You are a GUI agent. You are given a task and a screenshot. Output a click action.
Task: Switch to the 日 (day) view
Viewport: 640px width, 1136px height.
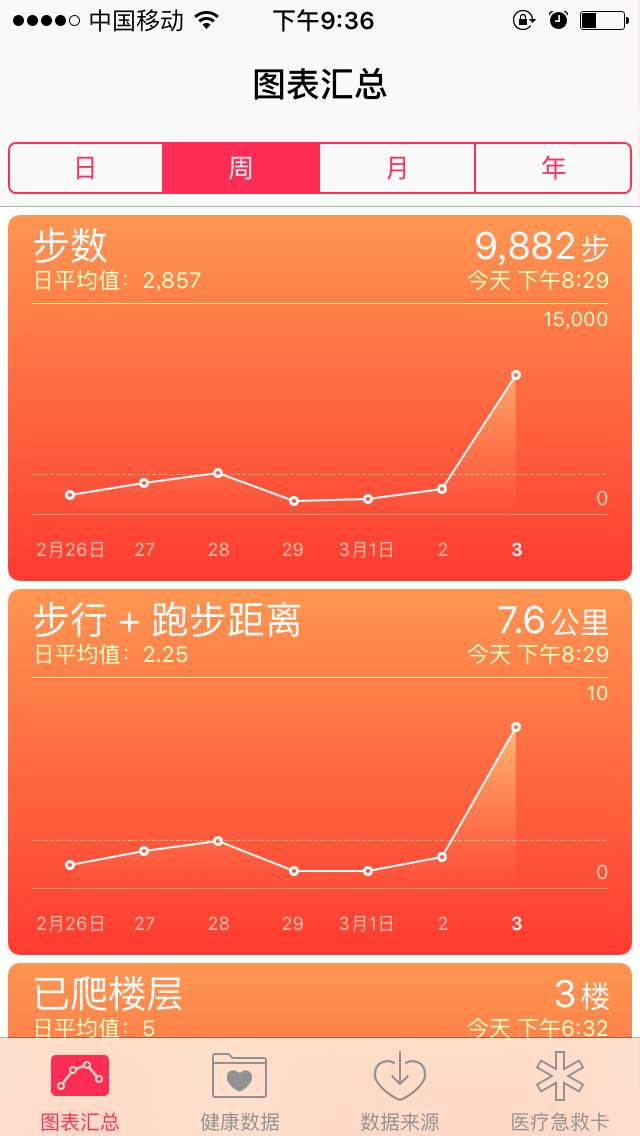coord(86,168)
